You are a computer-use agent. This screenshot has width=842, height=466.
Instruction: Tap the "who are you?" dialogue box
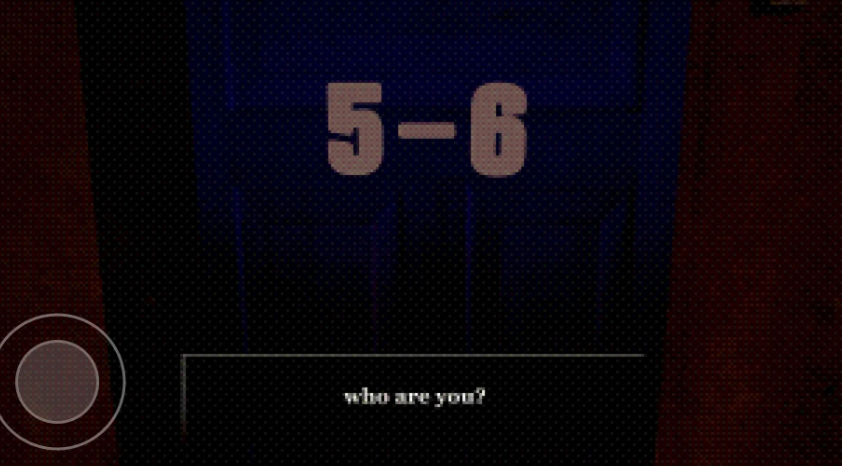click(414, 397)
